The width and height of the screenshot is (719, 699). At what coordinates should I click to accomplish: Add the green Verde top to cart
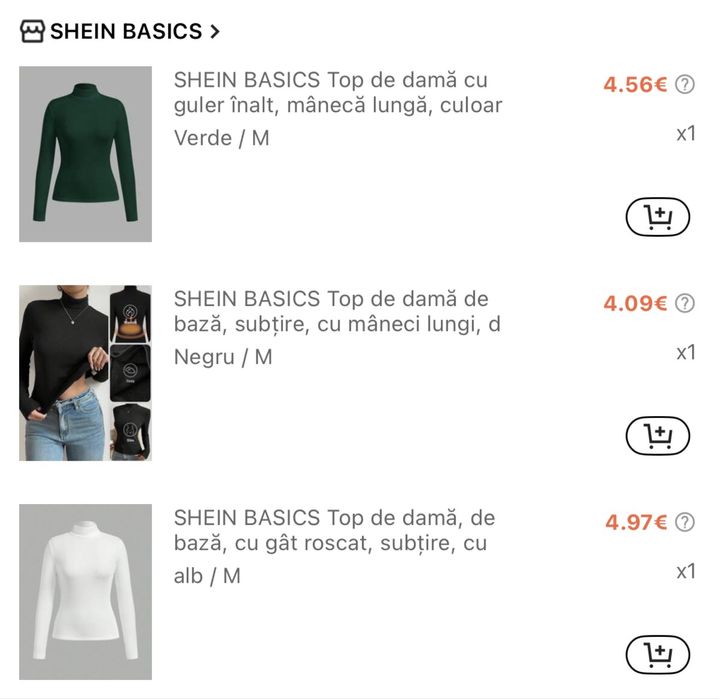coord(657,217)
